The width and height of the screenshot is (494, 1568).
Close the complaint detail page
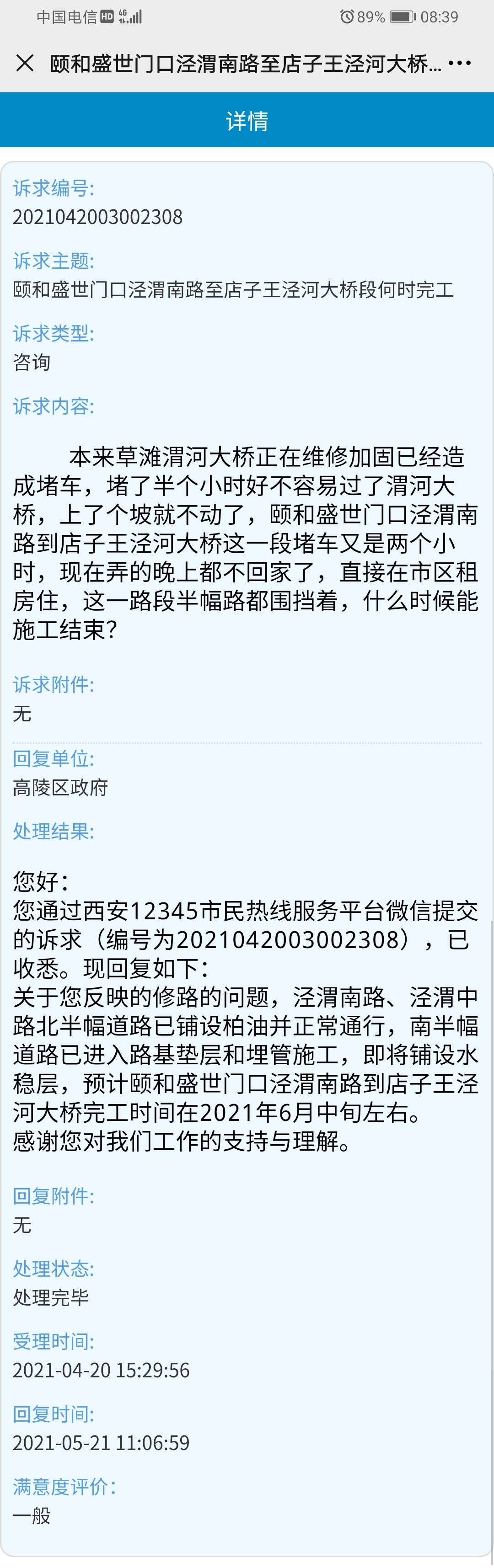[25, 63]
